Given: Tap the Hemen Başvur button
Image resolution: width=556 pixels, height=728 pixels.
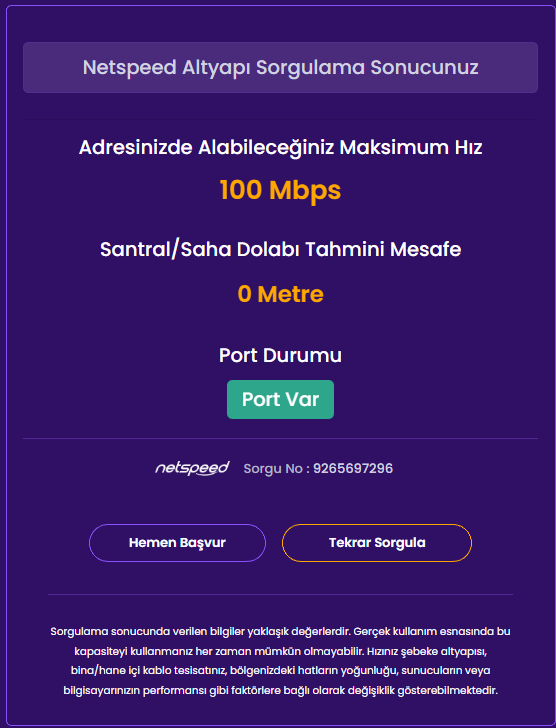Looking at the screenshot, I should [x=177, y=543].
